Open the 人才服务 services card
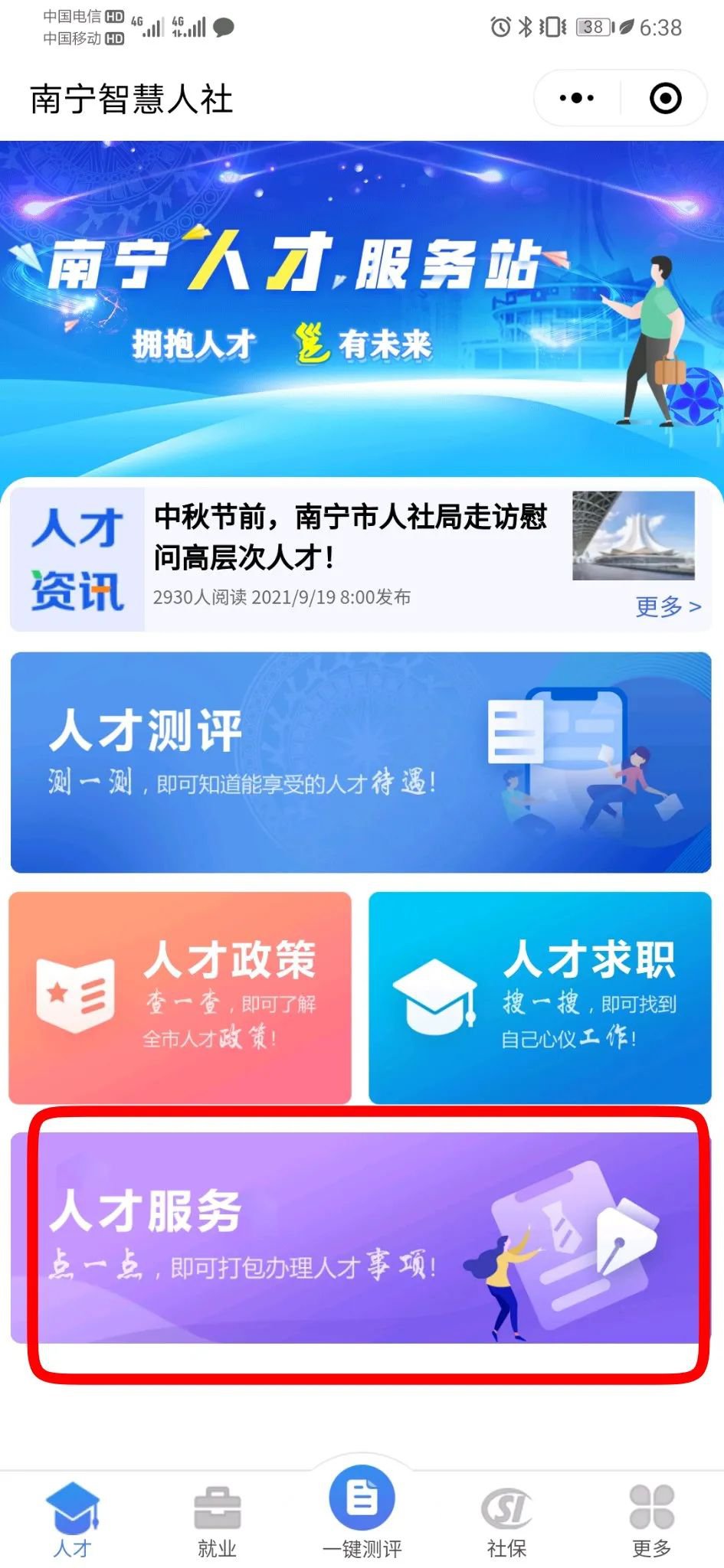The image size is (724, 1568). coord(361,1236)
